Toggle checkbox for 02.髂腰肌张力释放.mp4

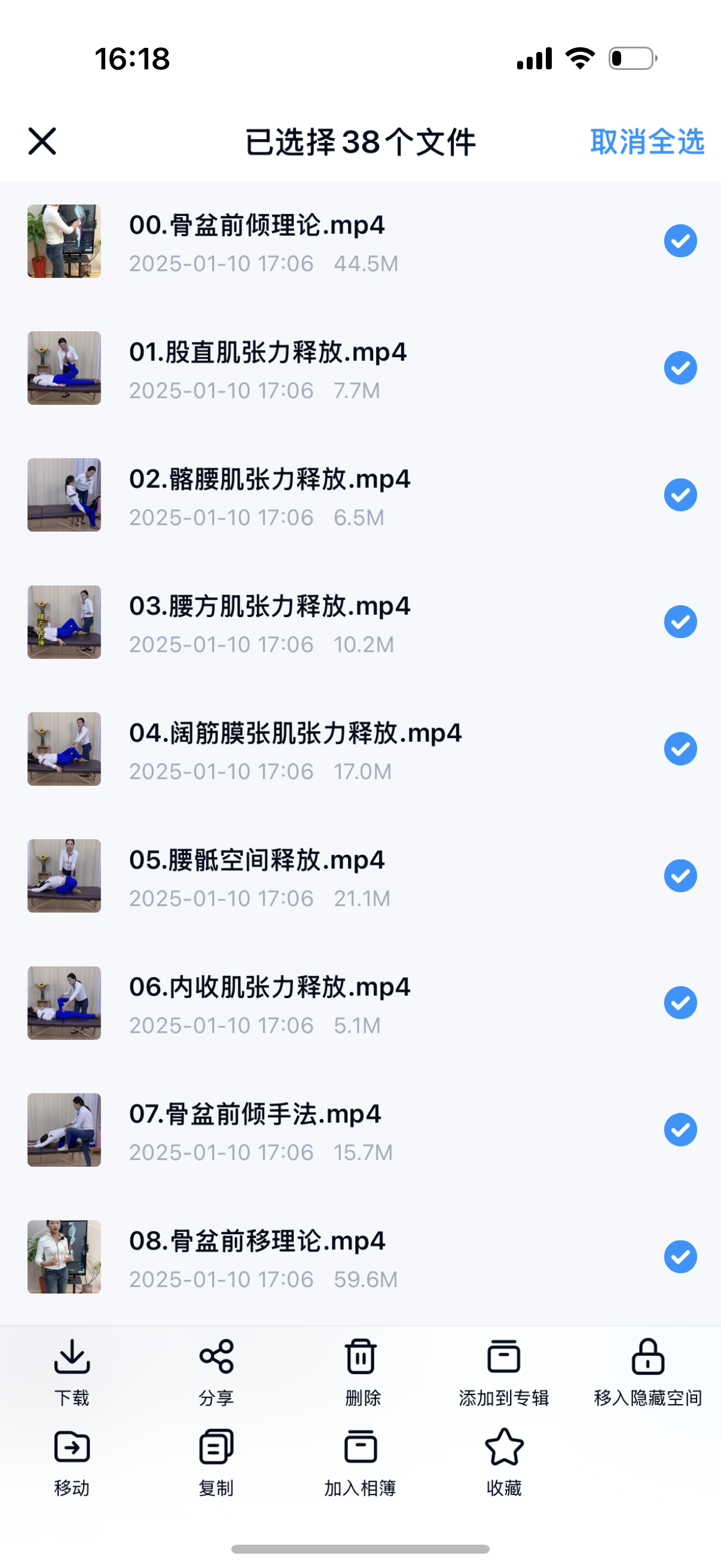click(x=680, y=495)
